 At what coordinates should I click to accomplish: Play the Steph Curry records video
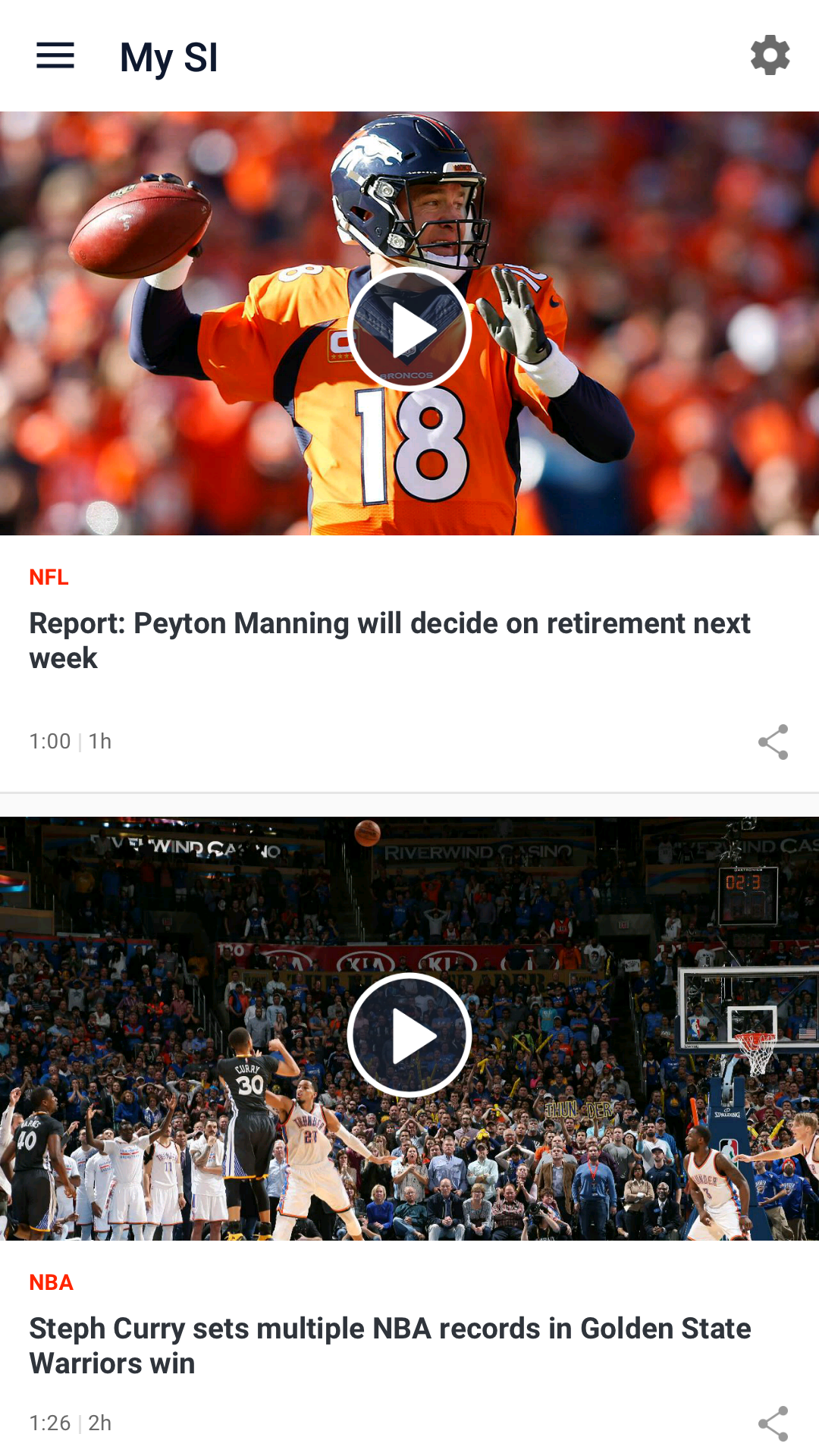click(x=409, y=1035)
